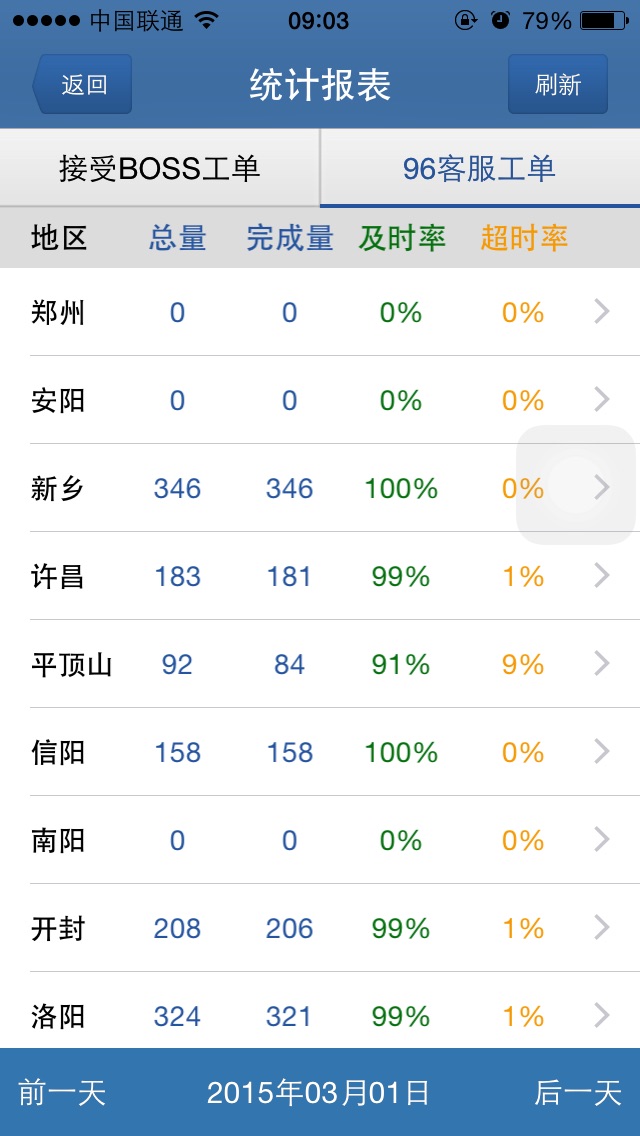Go to the next day 后一天
This screenshot has height=1136, width=640.
pos(578,1093)
